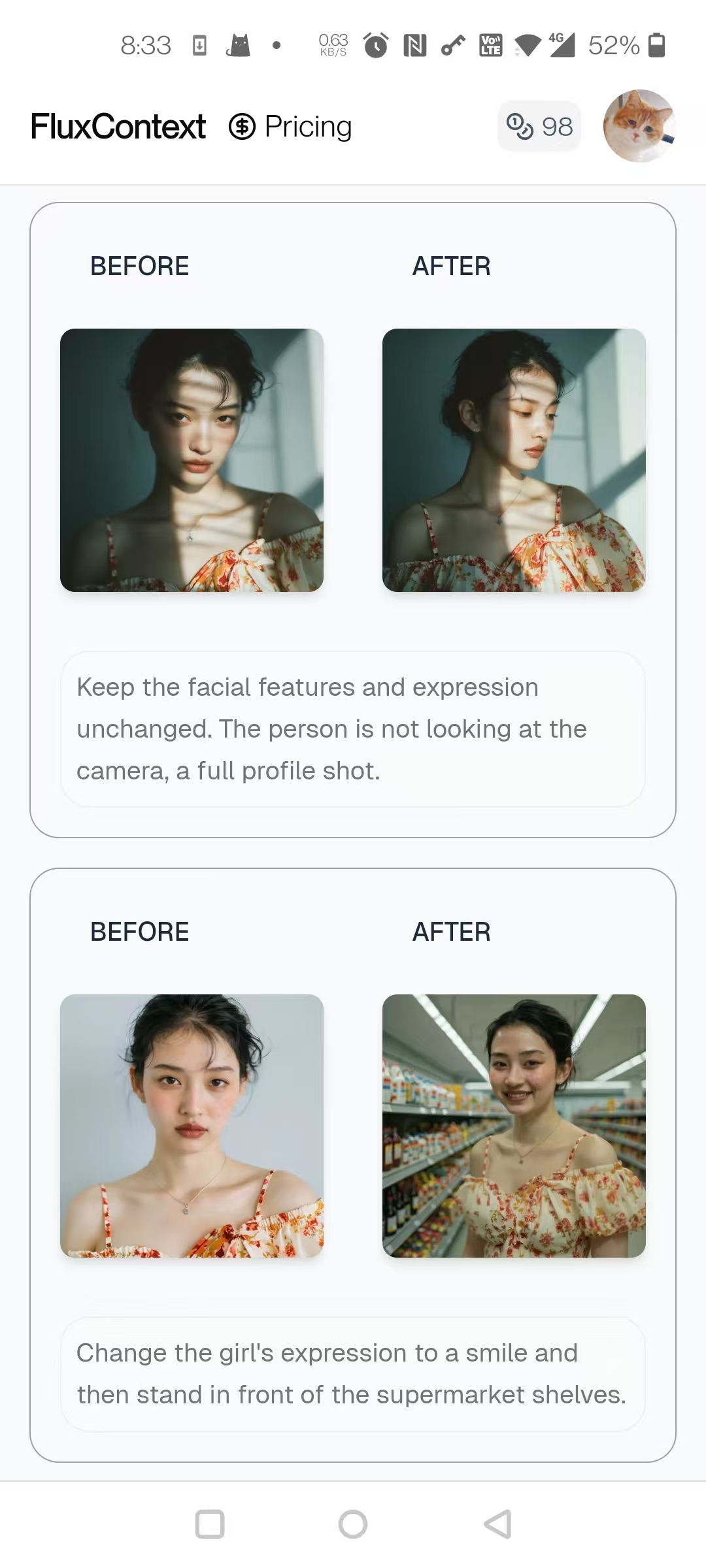
Task: Go back with the system back button
Action: pos(497,1524)
